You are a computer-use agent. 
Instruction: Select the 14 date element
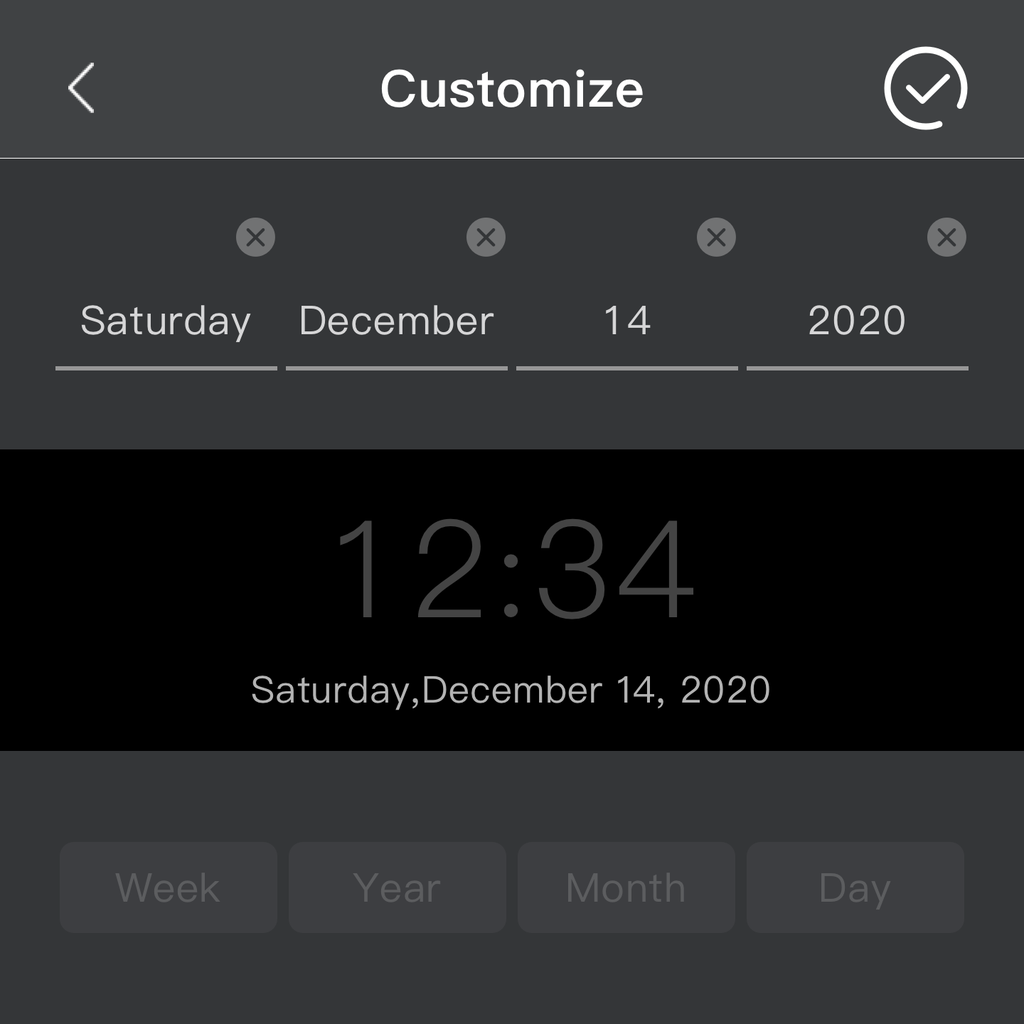627,322
